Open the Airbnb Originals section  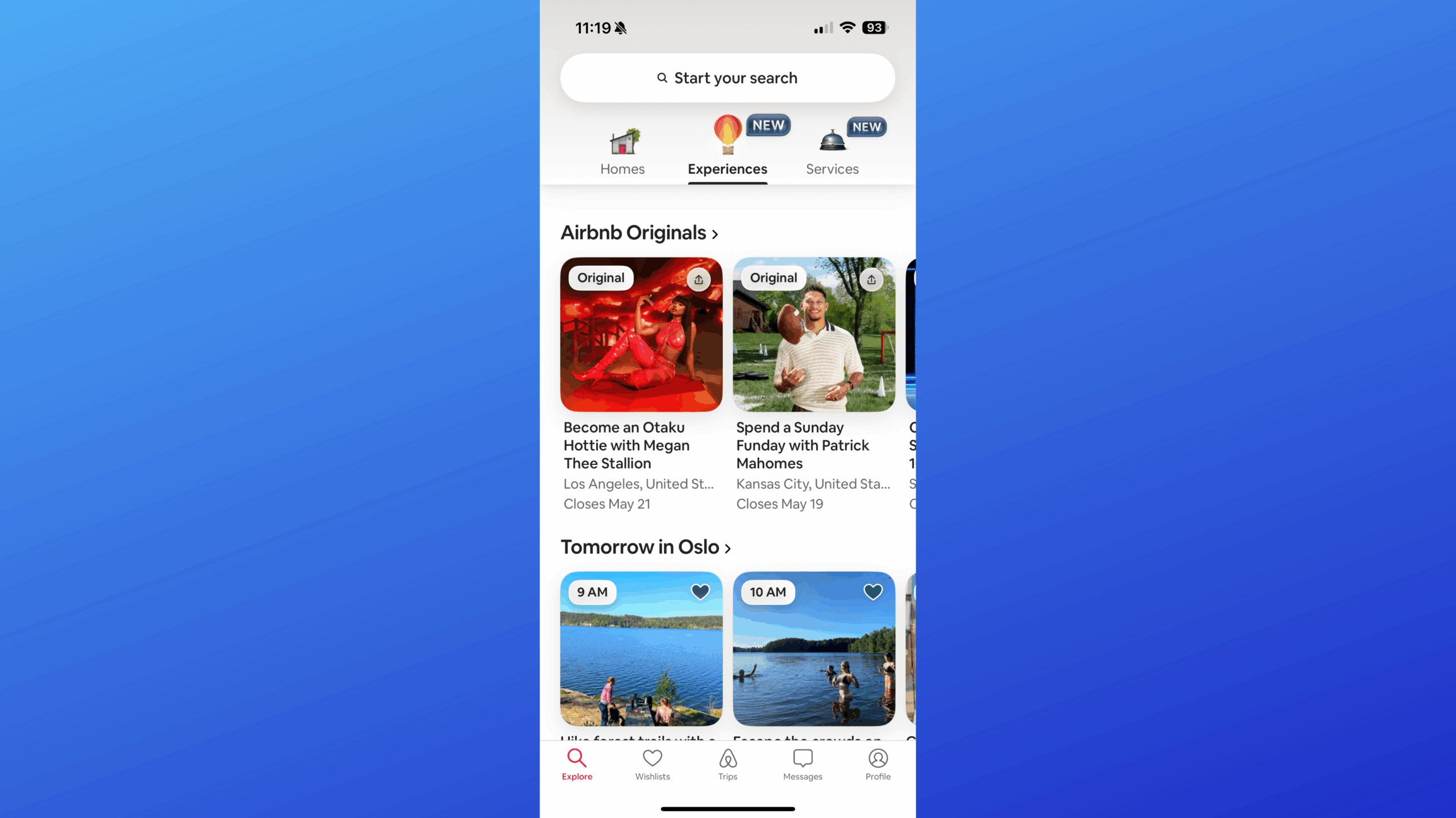(x=639, y=233)
